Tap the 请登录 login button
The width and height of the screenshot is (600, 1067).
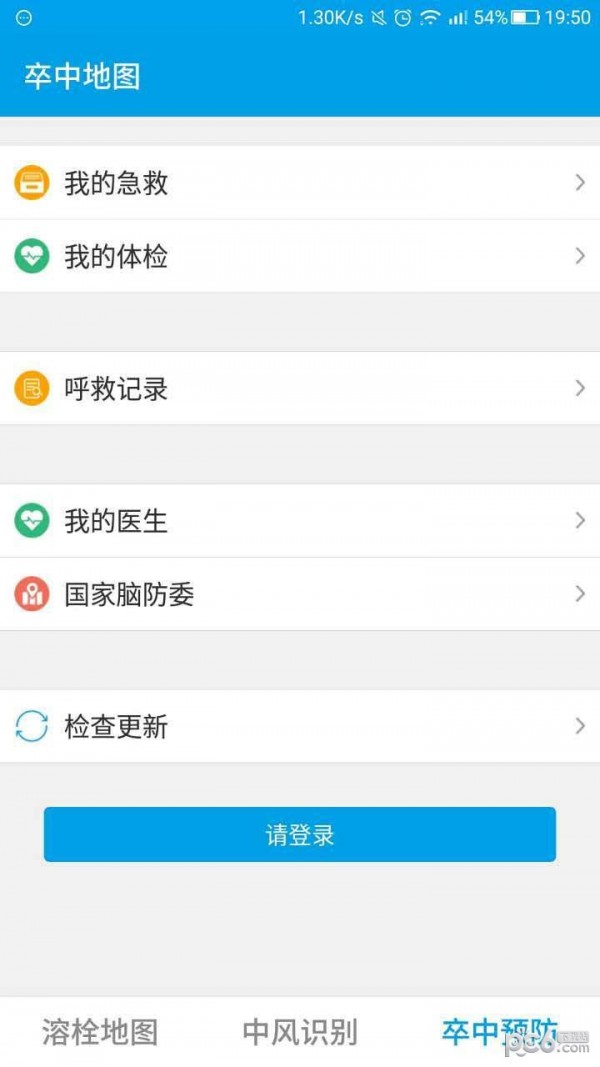coord(300,835)
